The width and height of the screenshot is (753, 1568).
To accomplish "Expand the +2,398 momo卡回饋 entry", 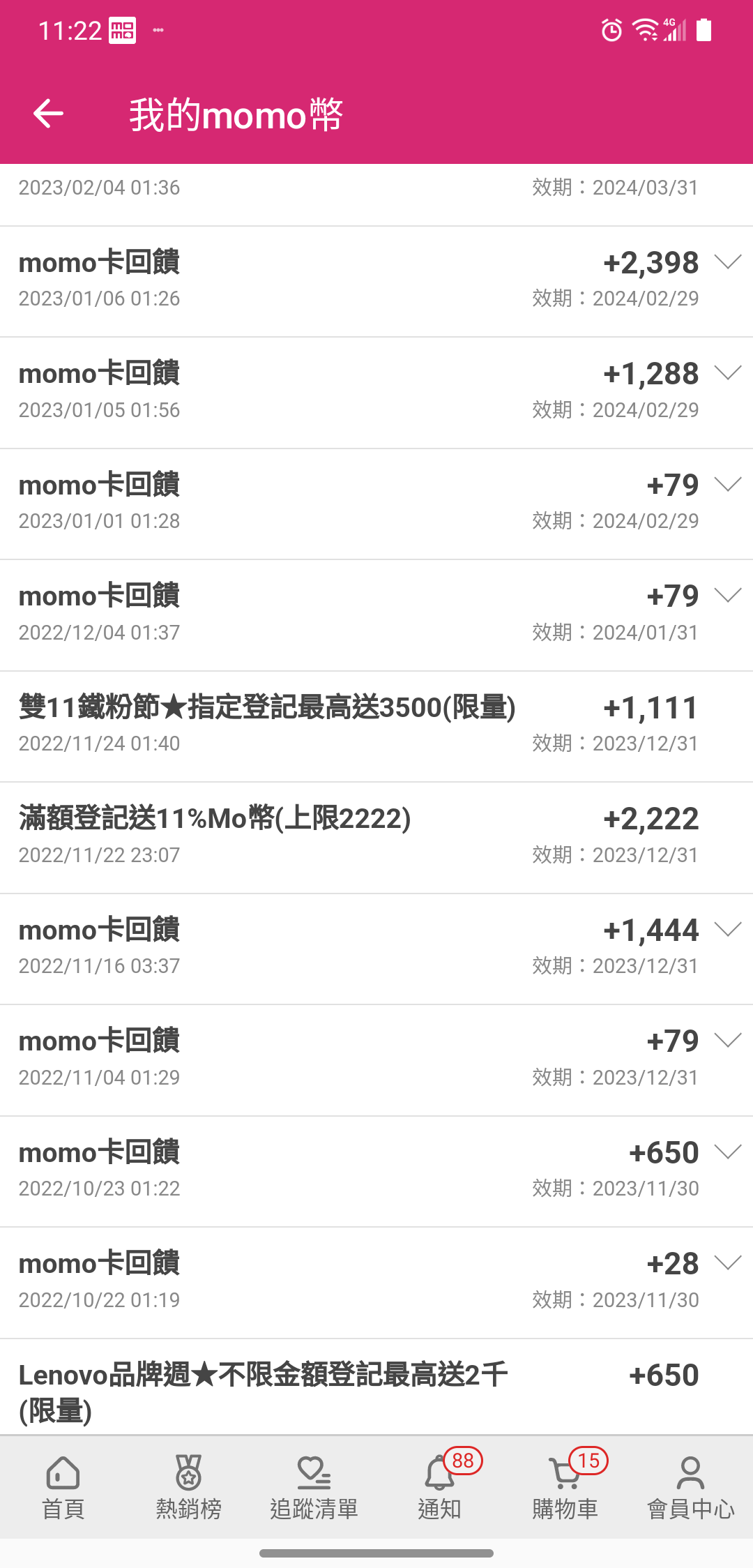I will 728,262.
